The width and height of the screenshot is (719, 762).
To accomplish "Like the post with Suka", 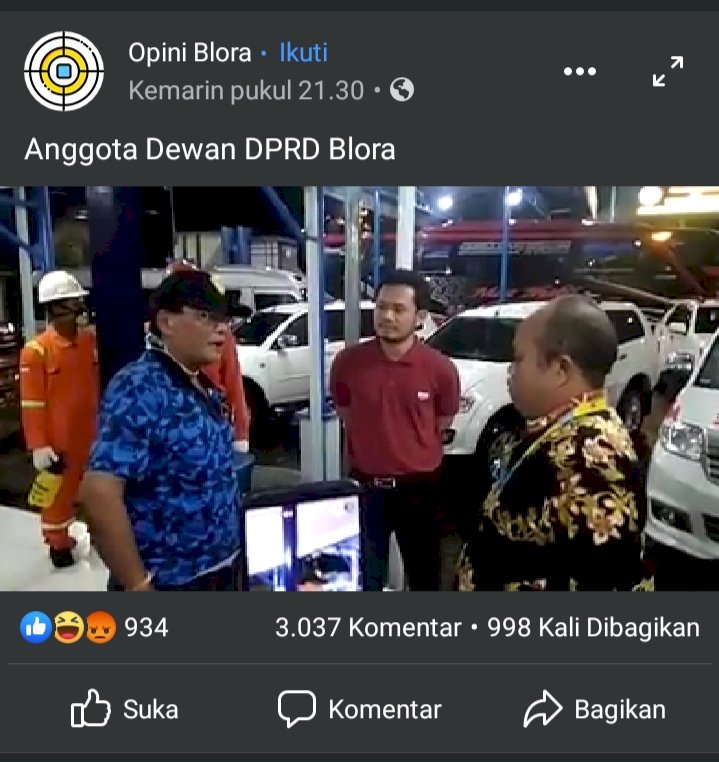I will (x=125, y=710).
